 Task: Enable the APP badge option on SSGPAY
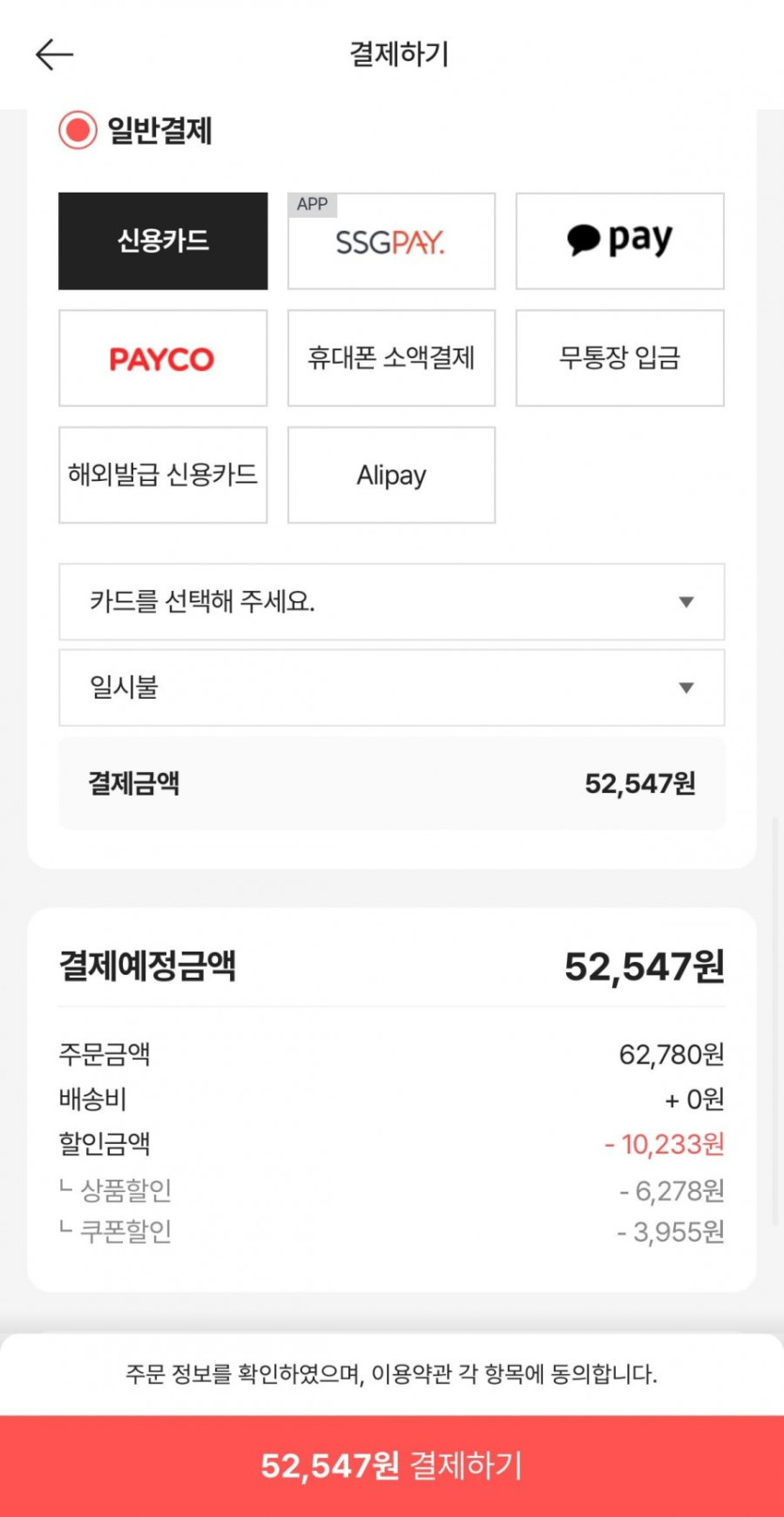312,204
